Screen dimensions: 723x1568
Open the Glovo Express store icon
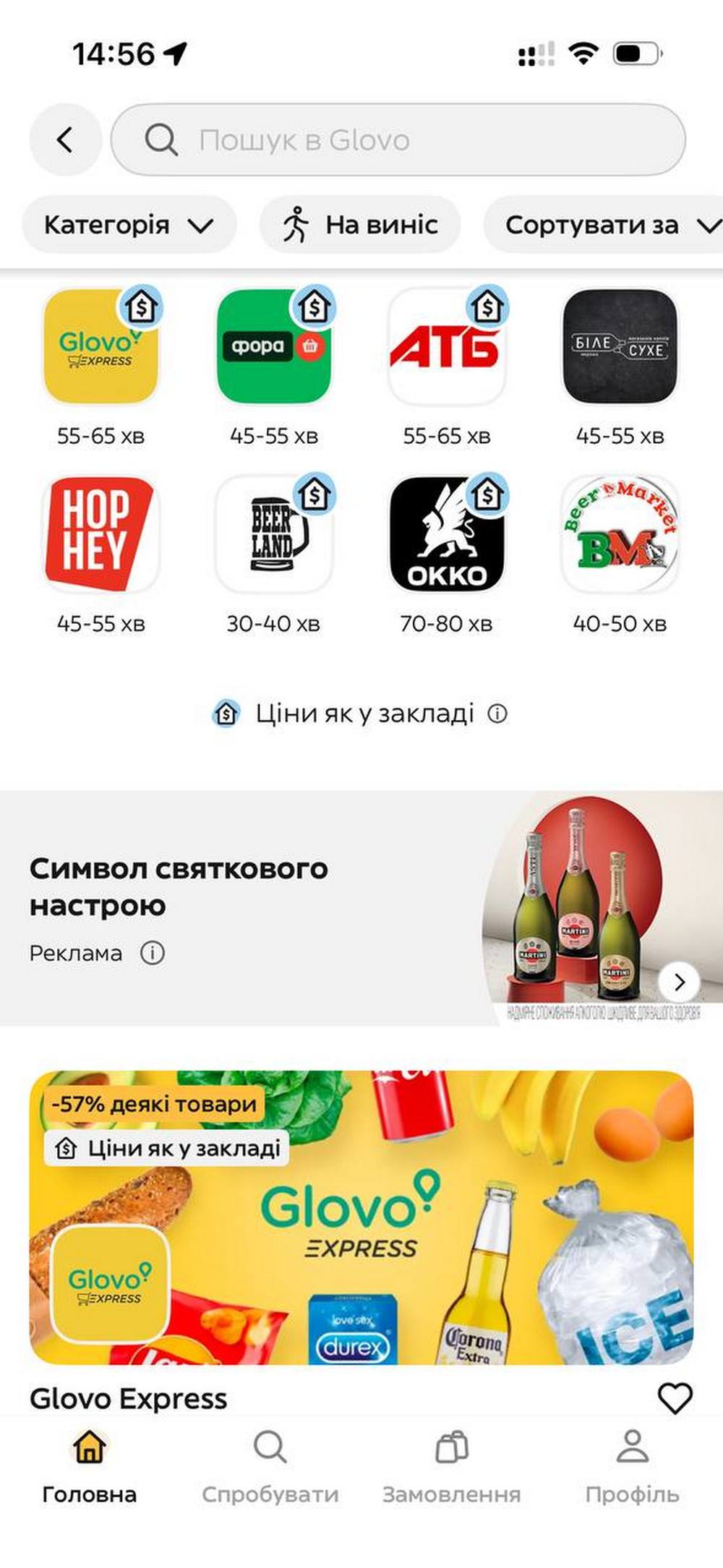click(x=100, y=347)
